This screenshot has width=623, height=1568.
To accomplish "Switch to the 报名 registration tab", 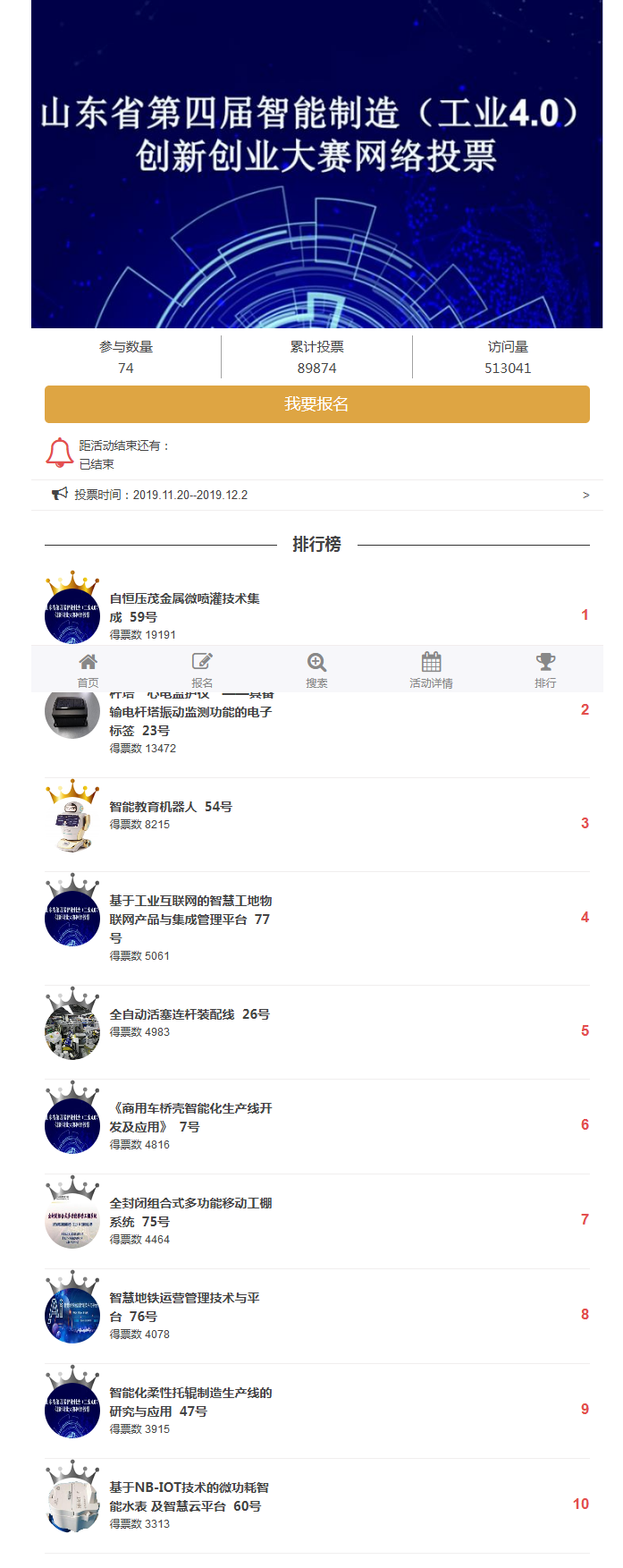I will click(x=202, y=669).
